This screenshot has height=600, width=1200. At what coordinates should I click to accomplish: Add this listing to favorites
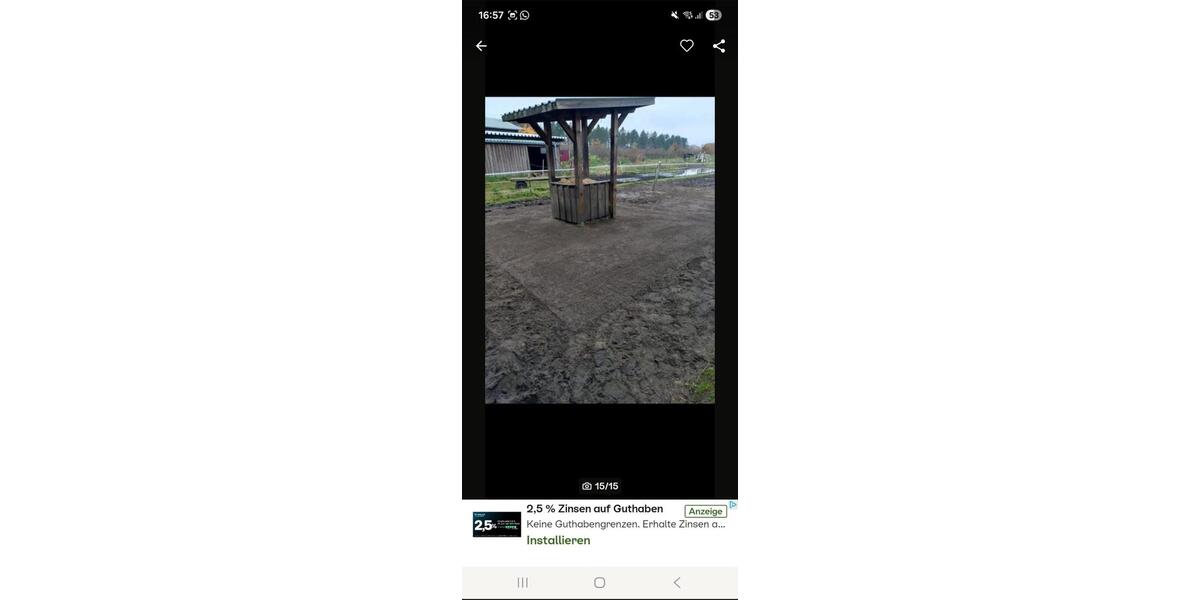tap(687, 46)
